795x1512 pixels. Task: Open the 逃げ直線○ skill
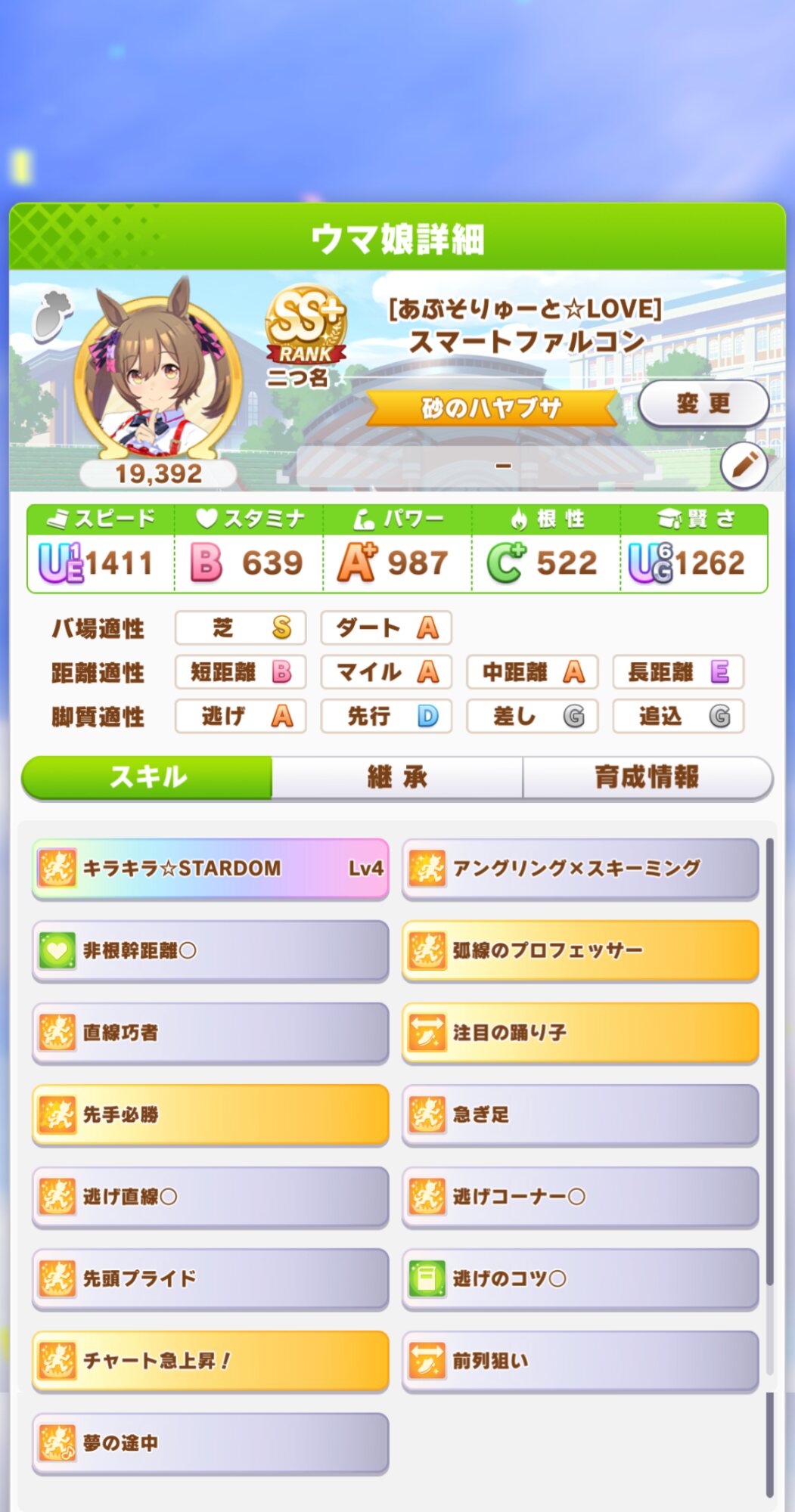pos(210,1197)
